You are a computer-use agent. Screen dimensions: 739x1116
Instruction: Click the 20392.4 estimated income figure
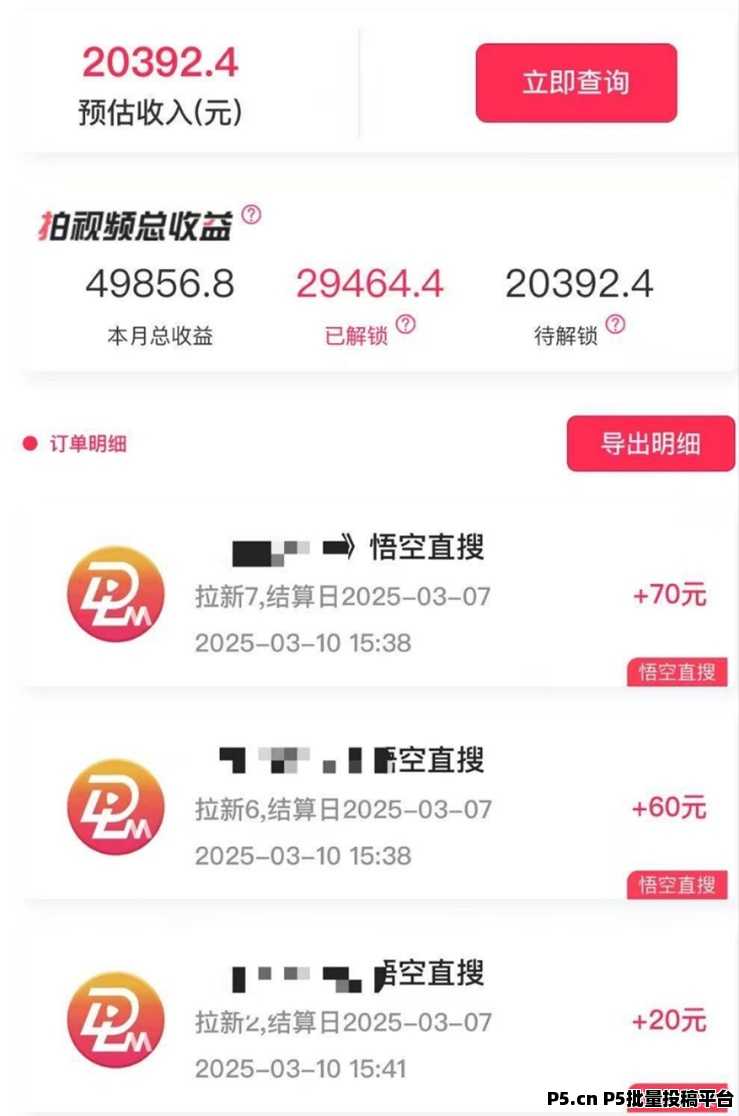coord(163,62)
